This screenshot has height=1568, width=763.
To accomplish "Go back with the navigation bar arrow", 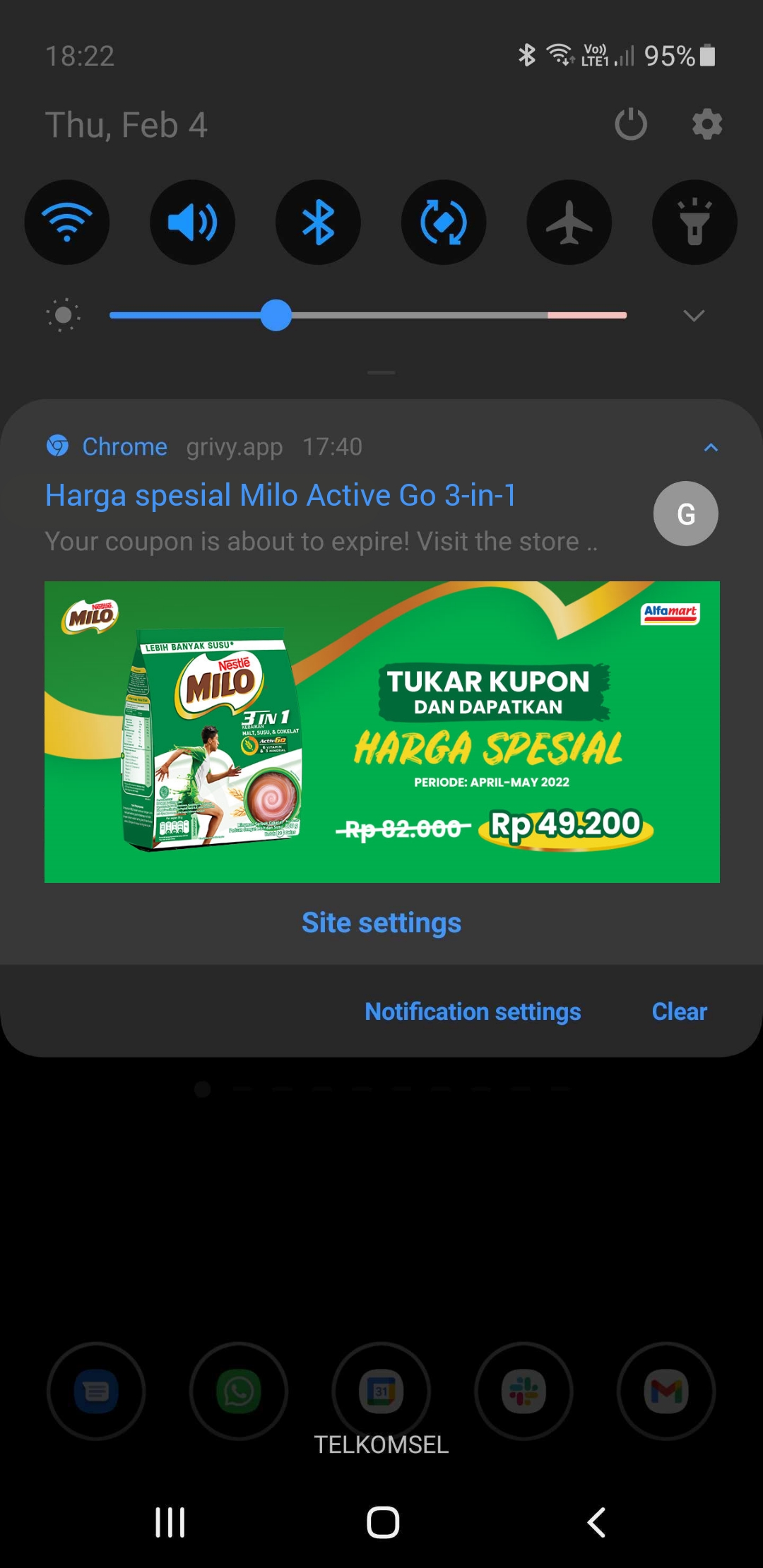I will click(x=596, y=1522).
